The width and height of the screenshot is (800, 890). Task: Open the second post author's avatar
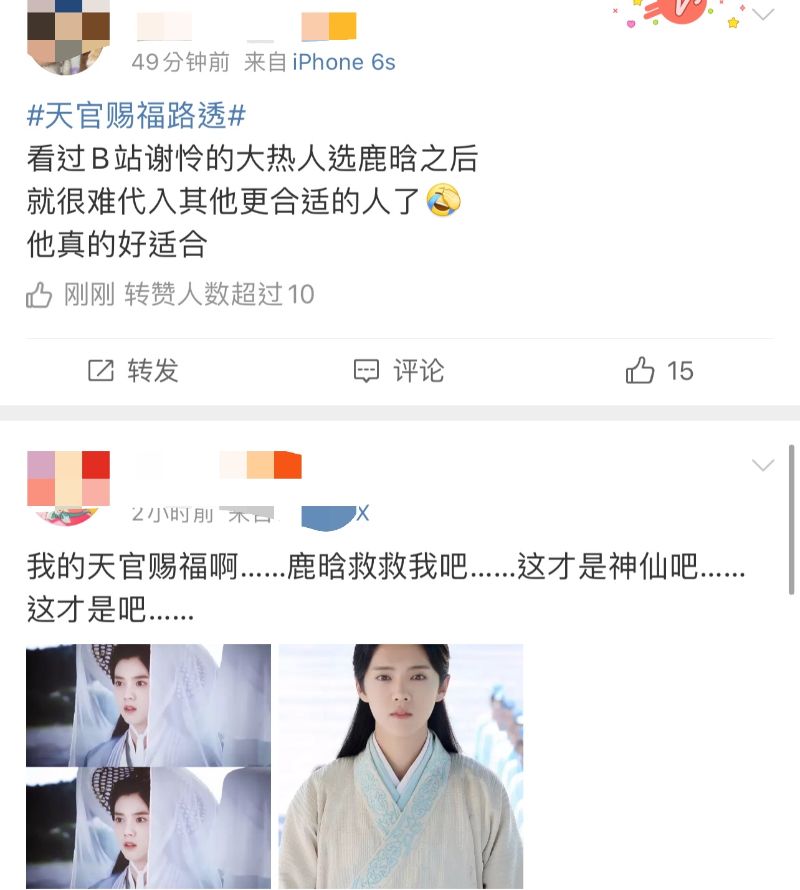pyautogui.click(x=67, y=486)
